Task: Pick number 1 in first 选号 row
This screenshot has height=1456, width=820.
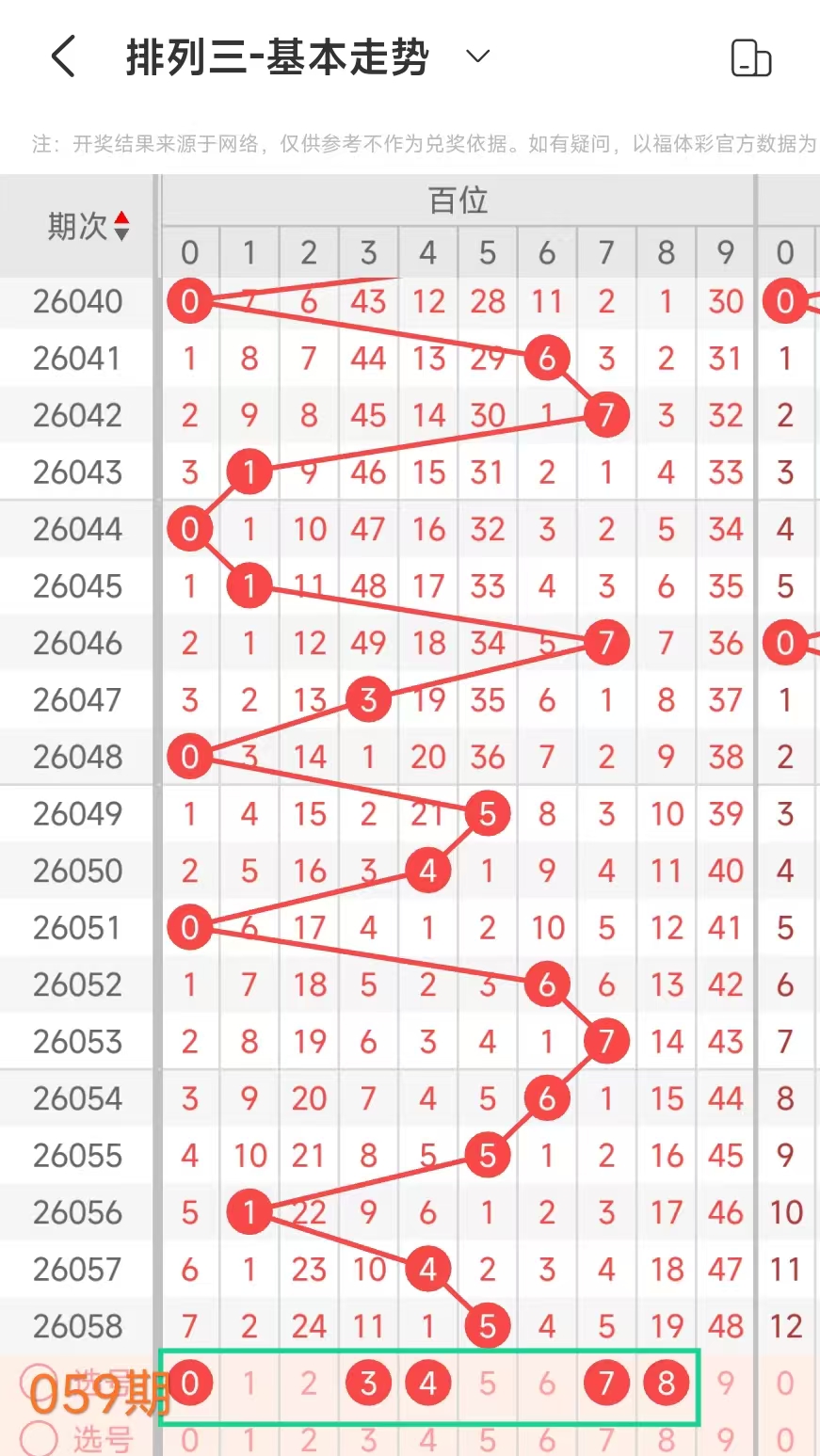Action: tap(249, 1383)
